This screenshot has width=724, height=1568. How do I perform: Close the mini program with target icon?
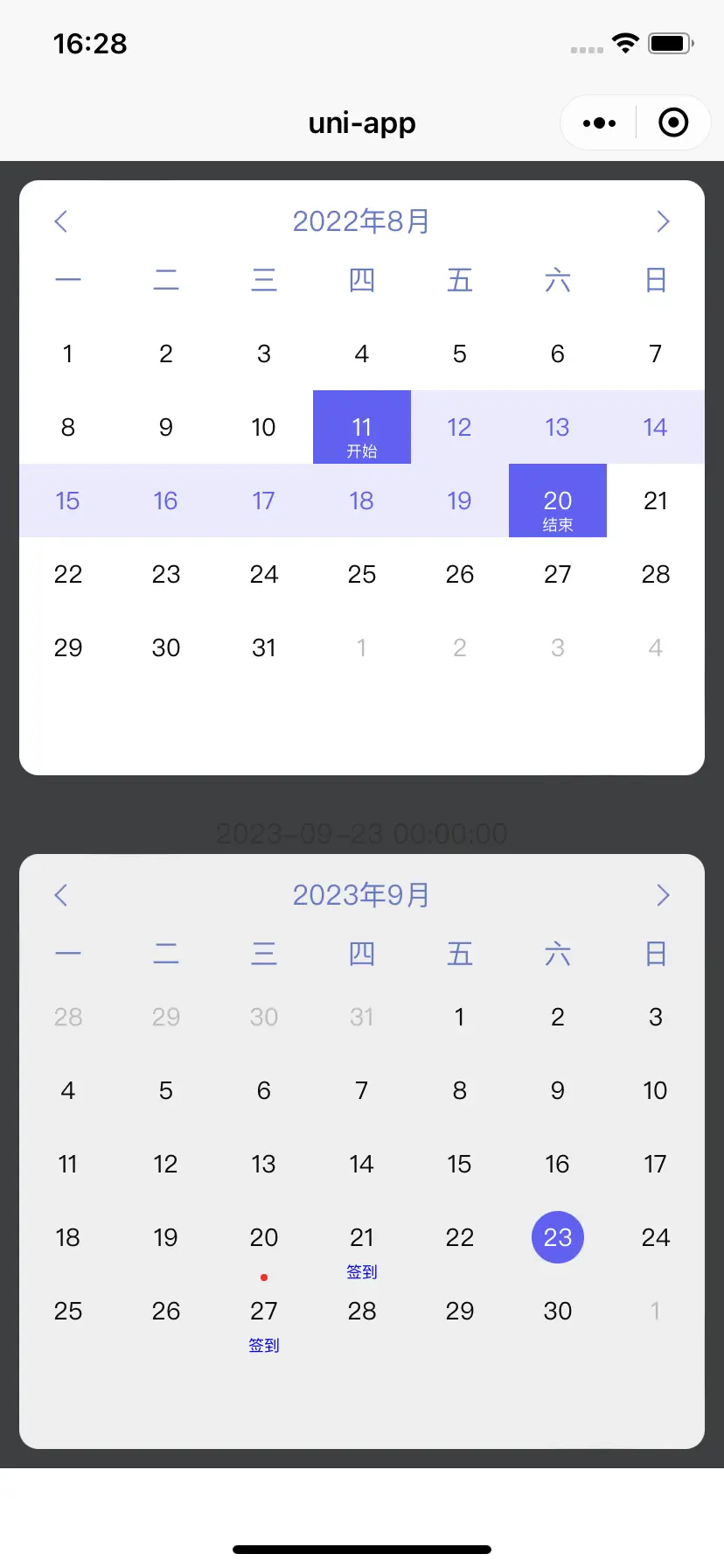[673, 123]
